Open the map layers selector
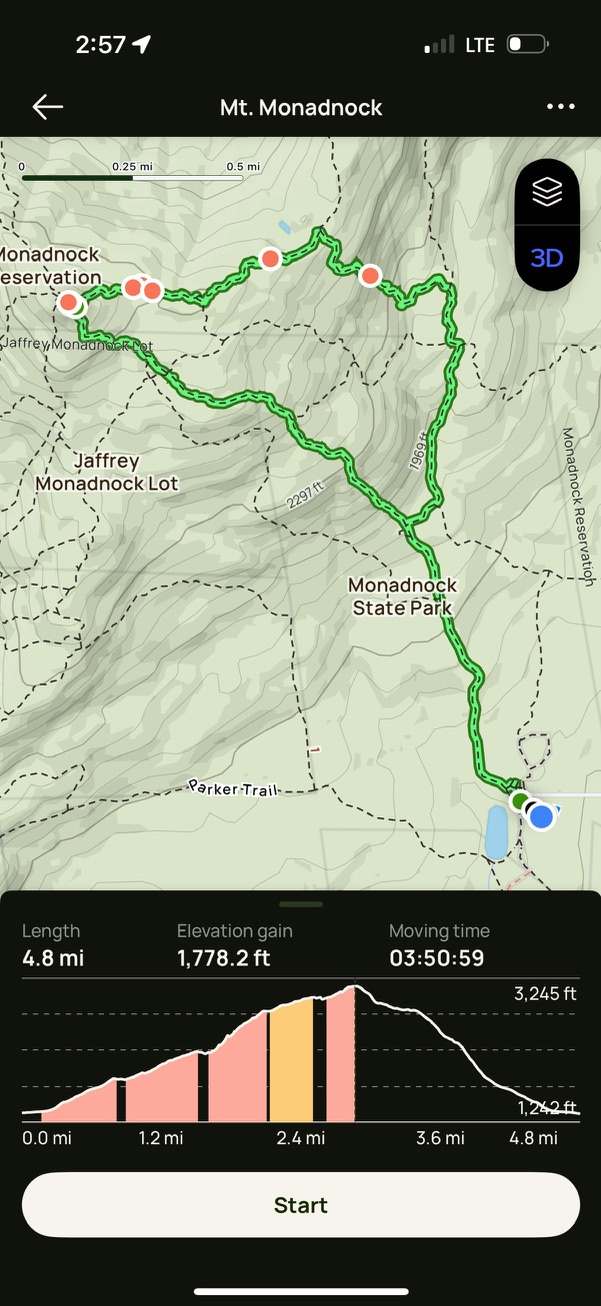 pos(547,191)
